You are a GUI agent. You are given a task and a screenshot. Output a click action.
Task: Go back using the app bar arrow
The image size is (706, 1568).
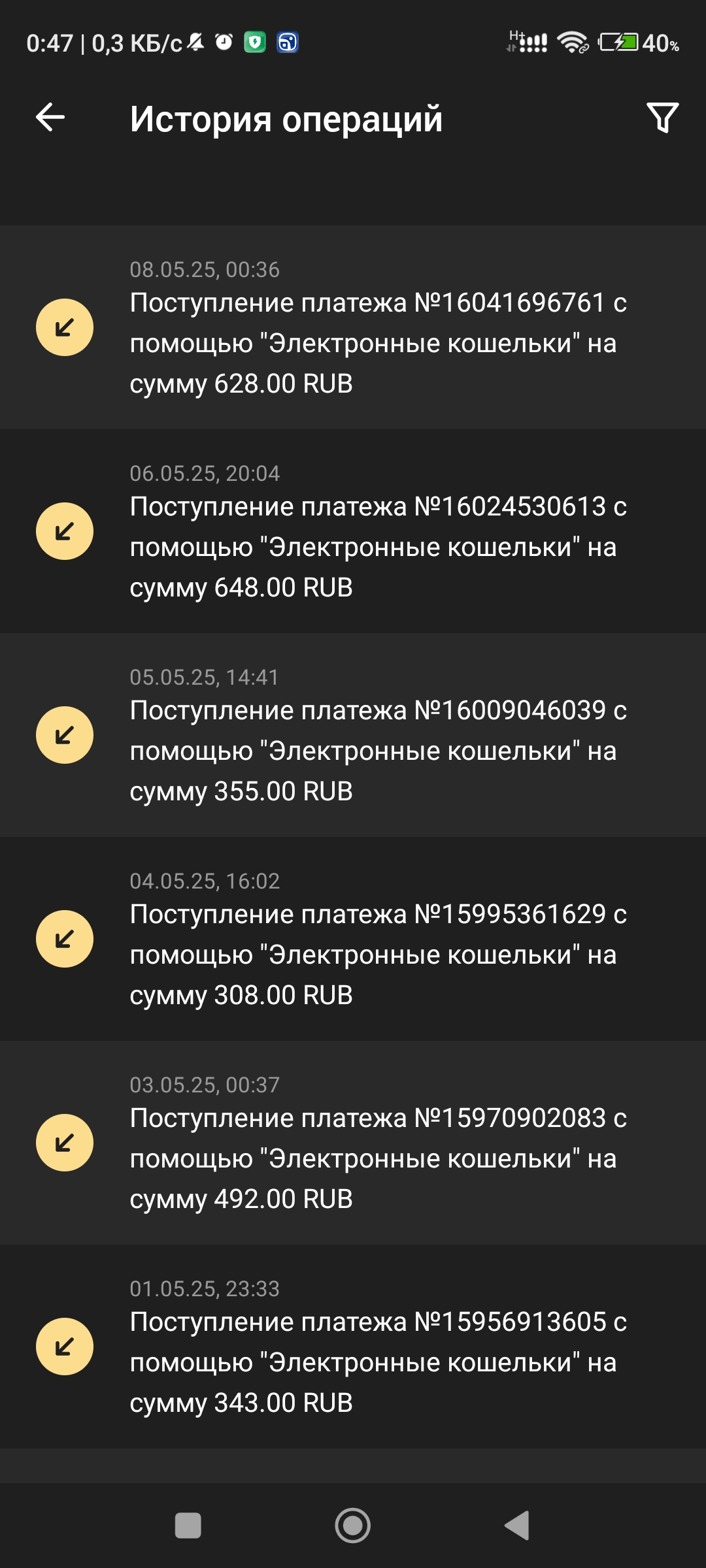[x=50, y=118]
